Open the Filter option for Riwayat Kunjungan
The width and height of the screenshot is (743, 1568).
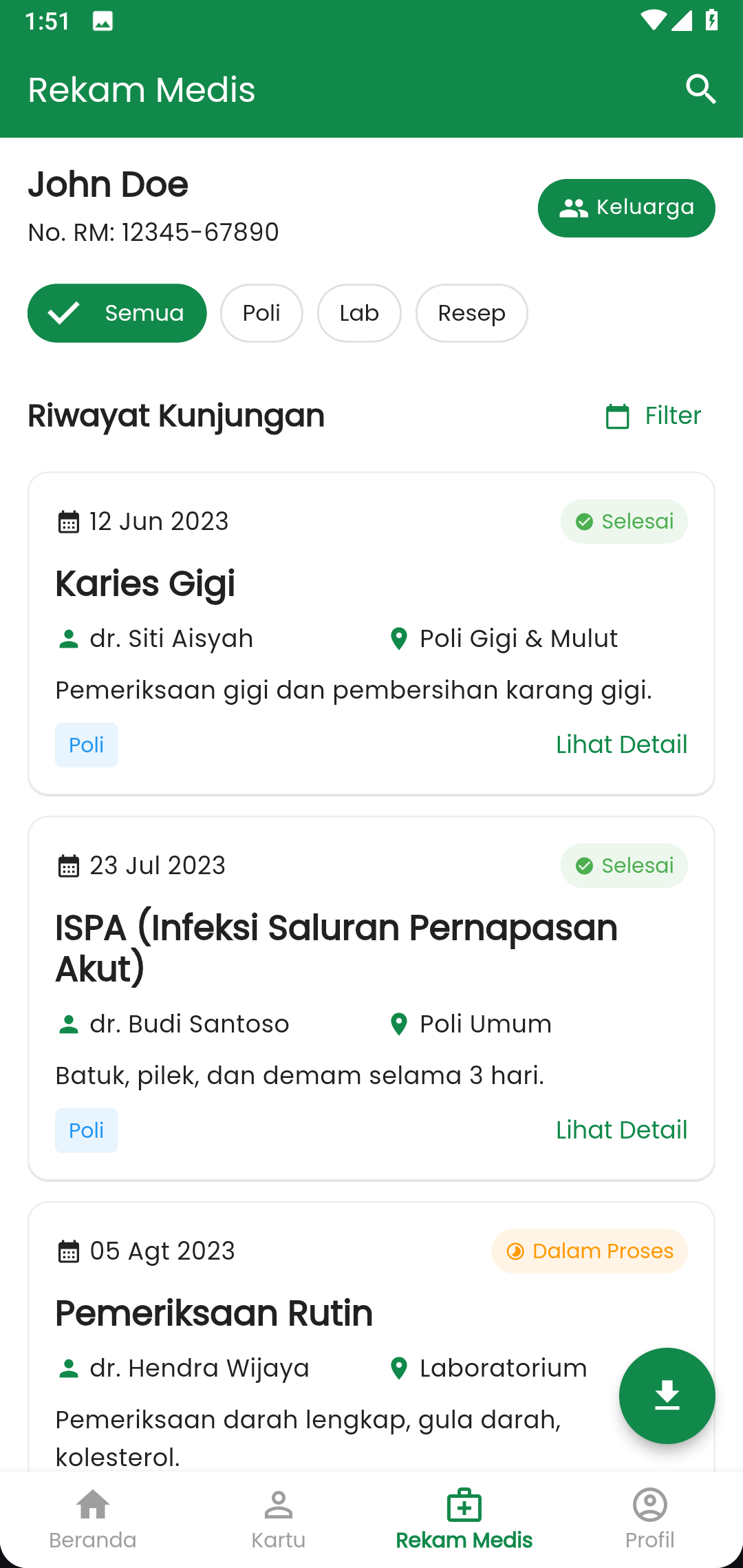coord(652,415)
